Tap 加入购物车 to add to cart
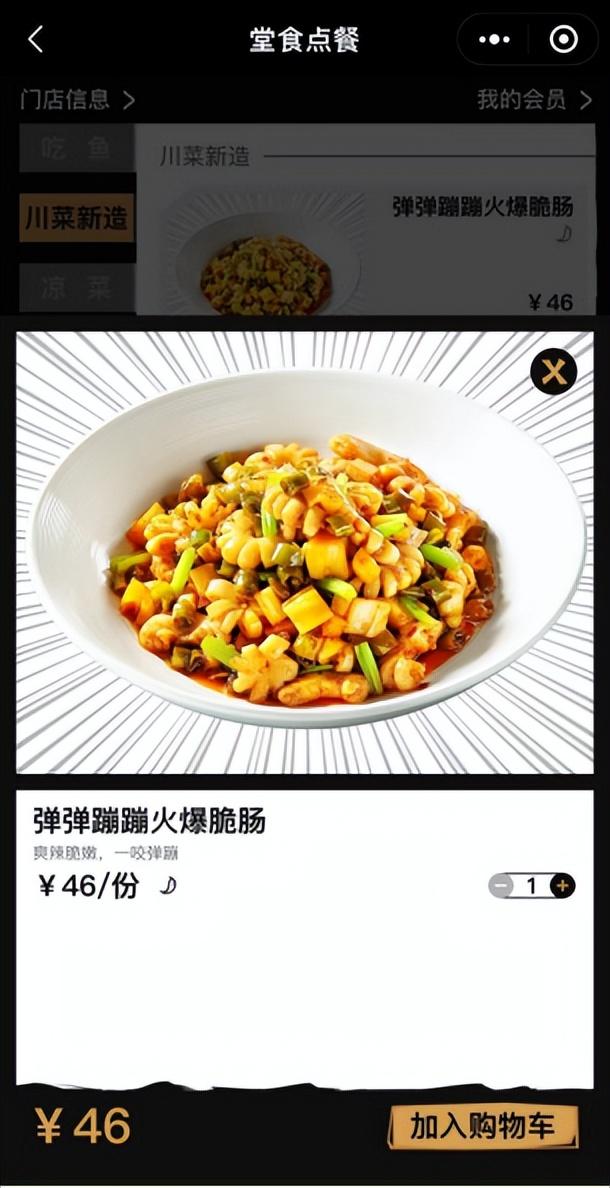Viewport: 610px width, 1188px height. (x=483, y=1127)
